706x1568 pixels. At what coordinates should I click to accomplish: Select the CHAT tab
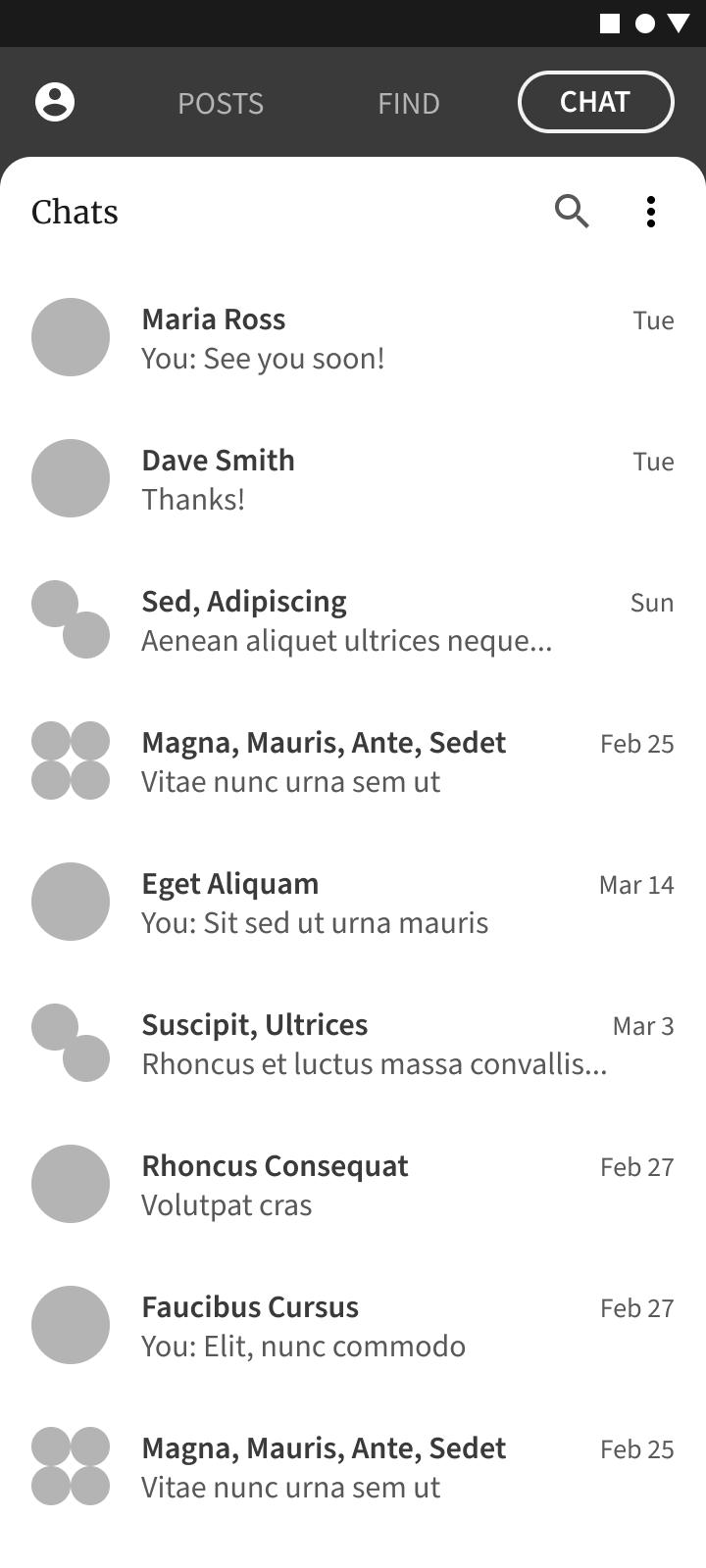click(x=595, y=102)
